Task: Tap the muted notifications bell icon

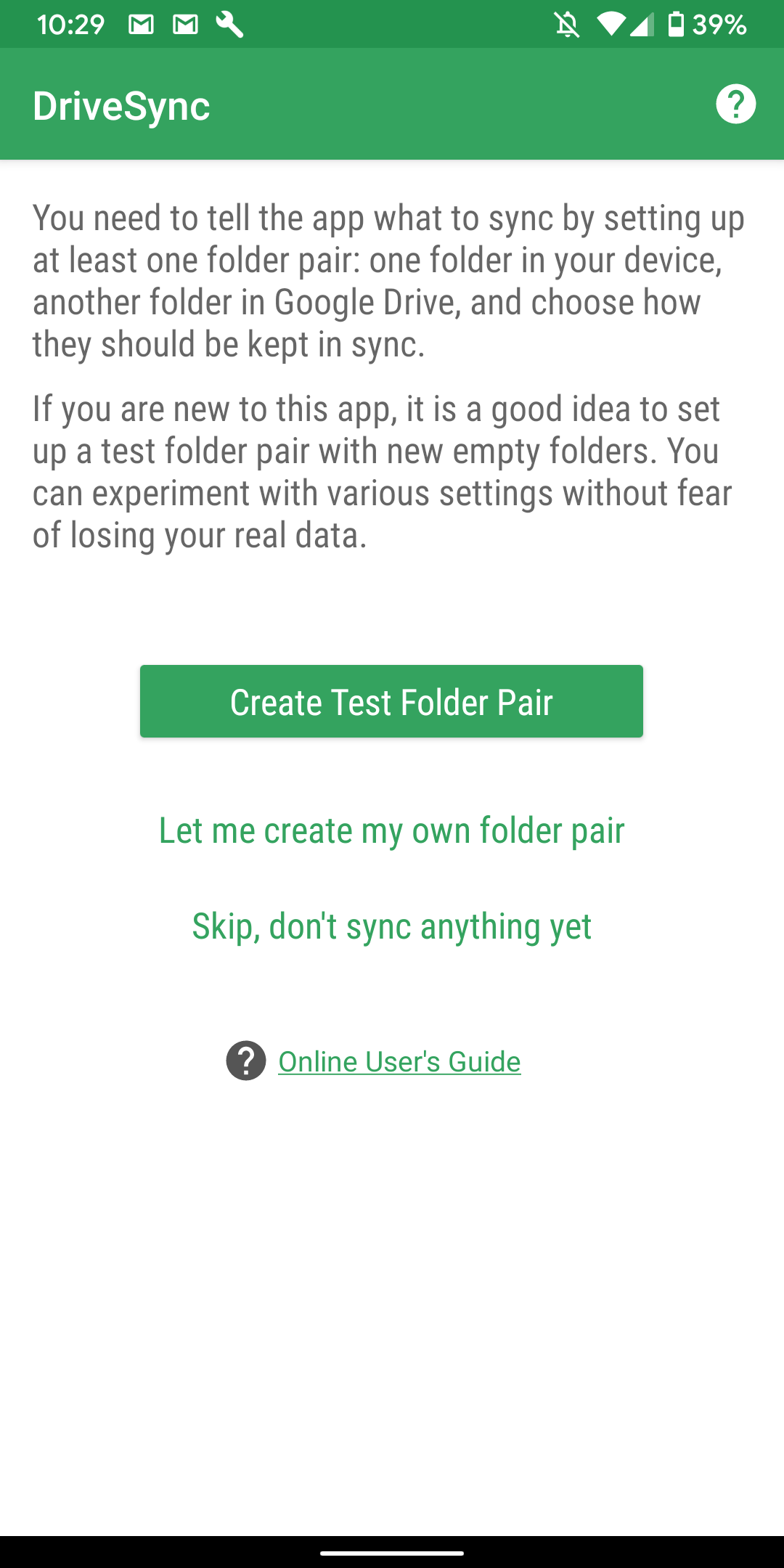Action: click(567, 24)
